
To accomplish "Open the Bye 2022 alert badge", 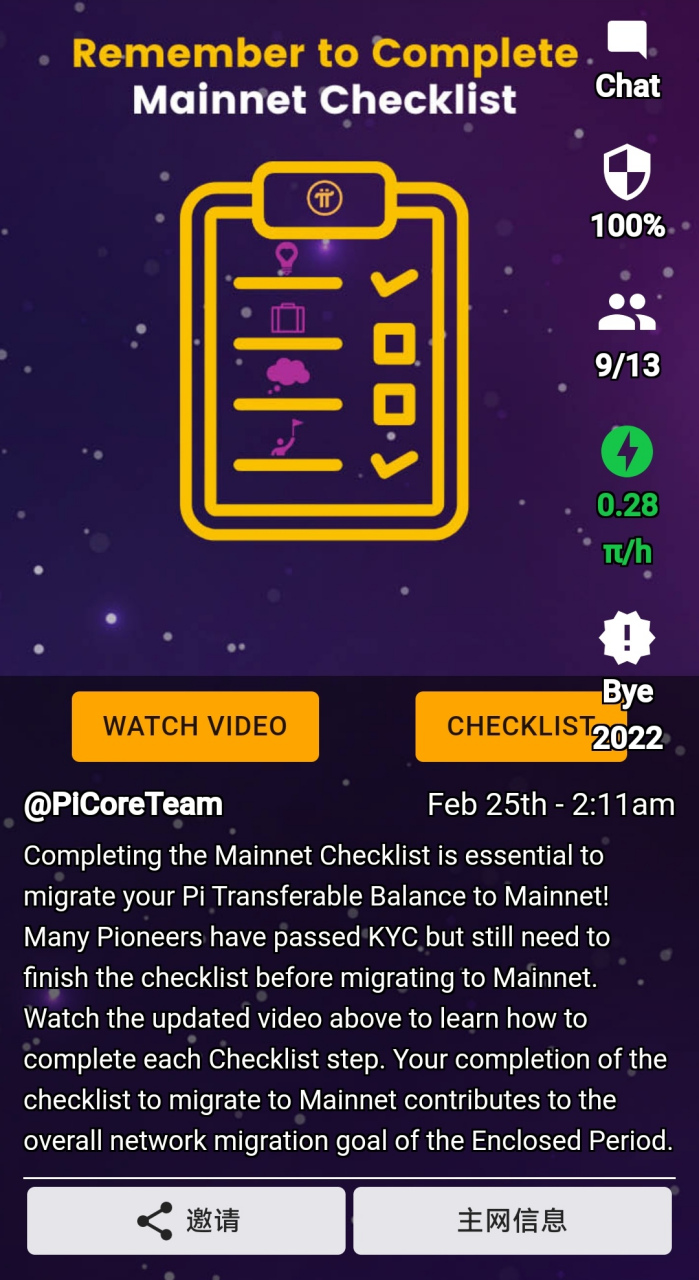I will [627, 638].
